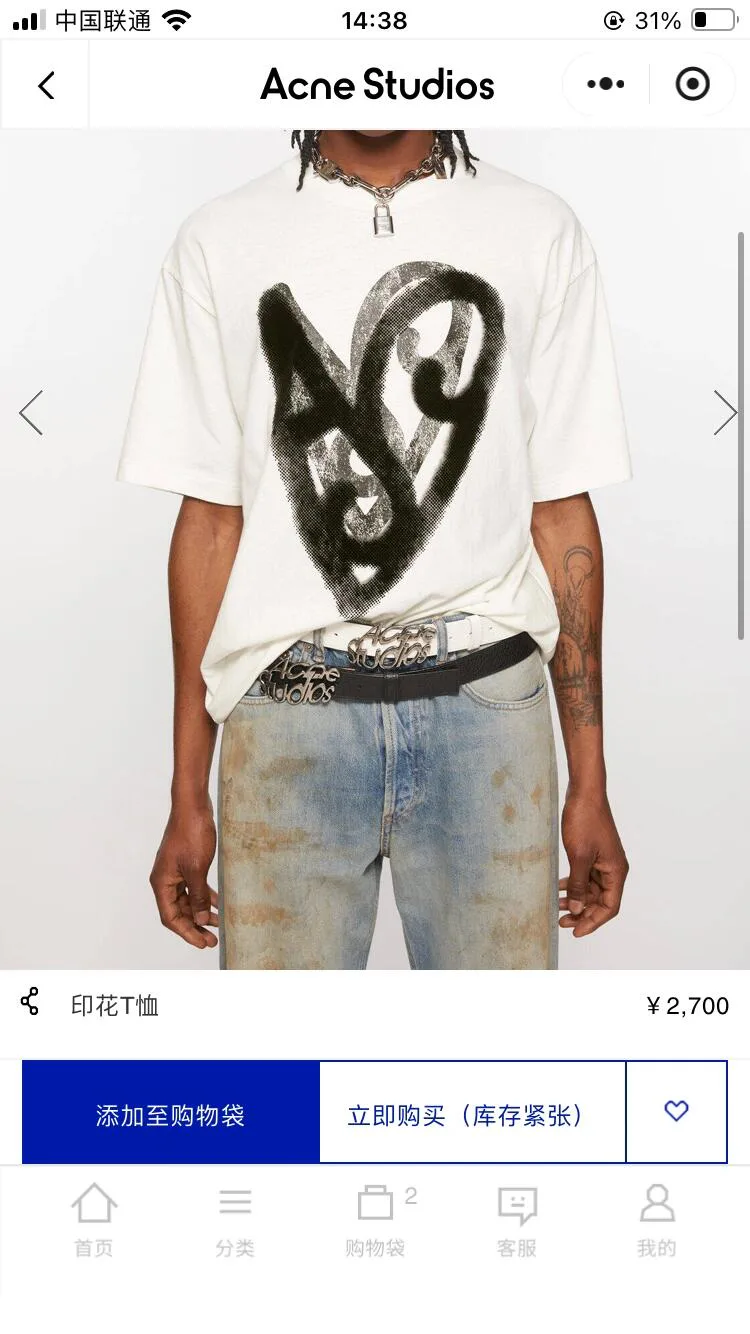Tap 立即购买 to buy now
The image size is (750, 1334).
(x=473, y=1112)
